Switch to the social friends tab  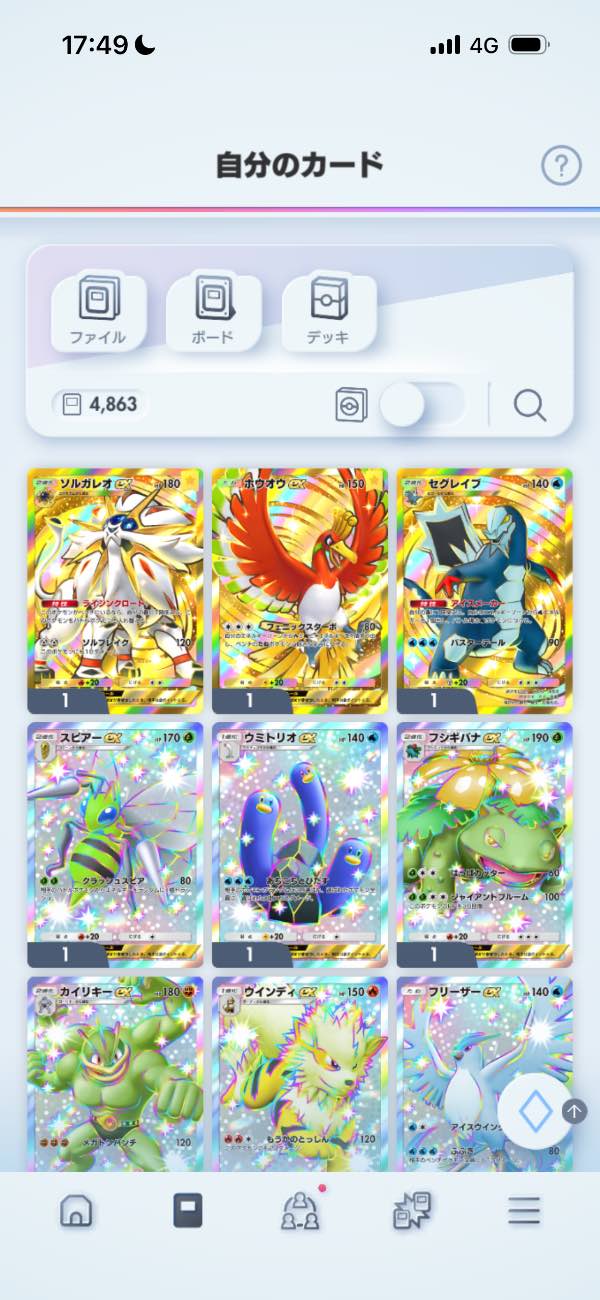(x=300, y=1211)
